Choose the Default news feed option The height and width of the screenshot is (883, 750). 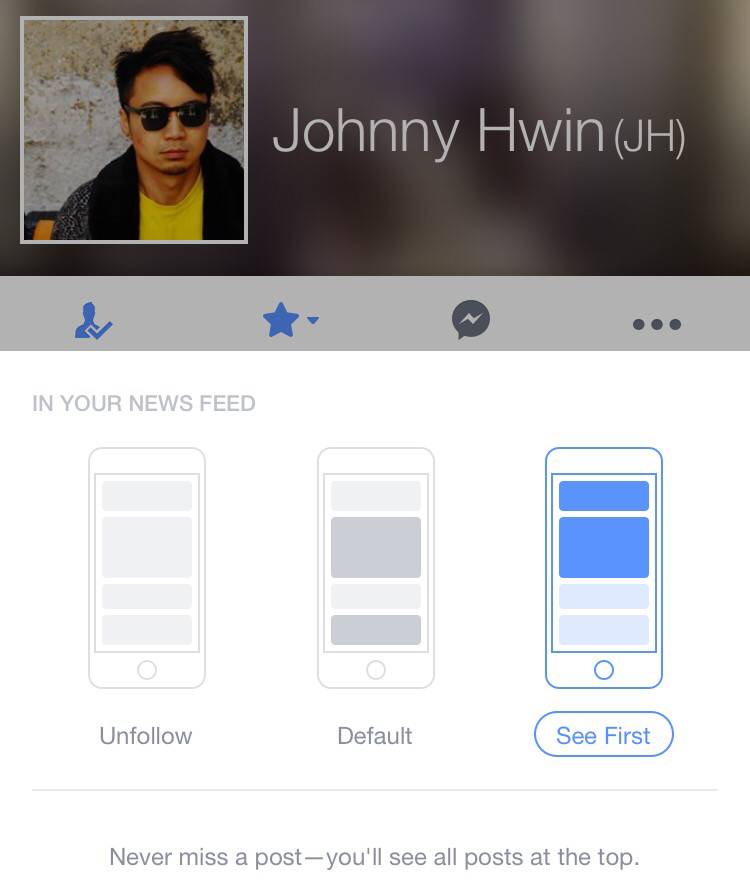[x=375, y=736]
